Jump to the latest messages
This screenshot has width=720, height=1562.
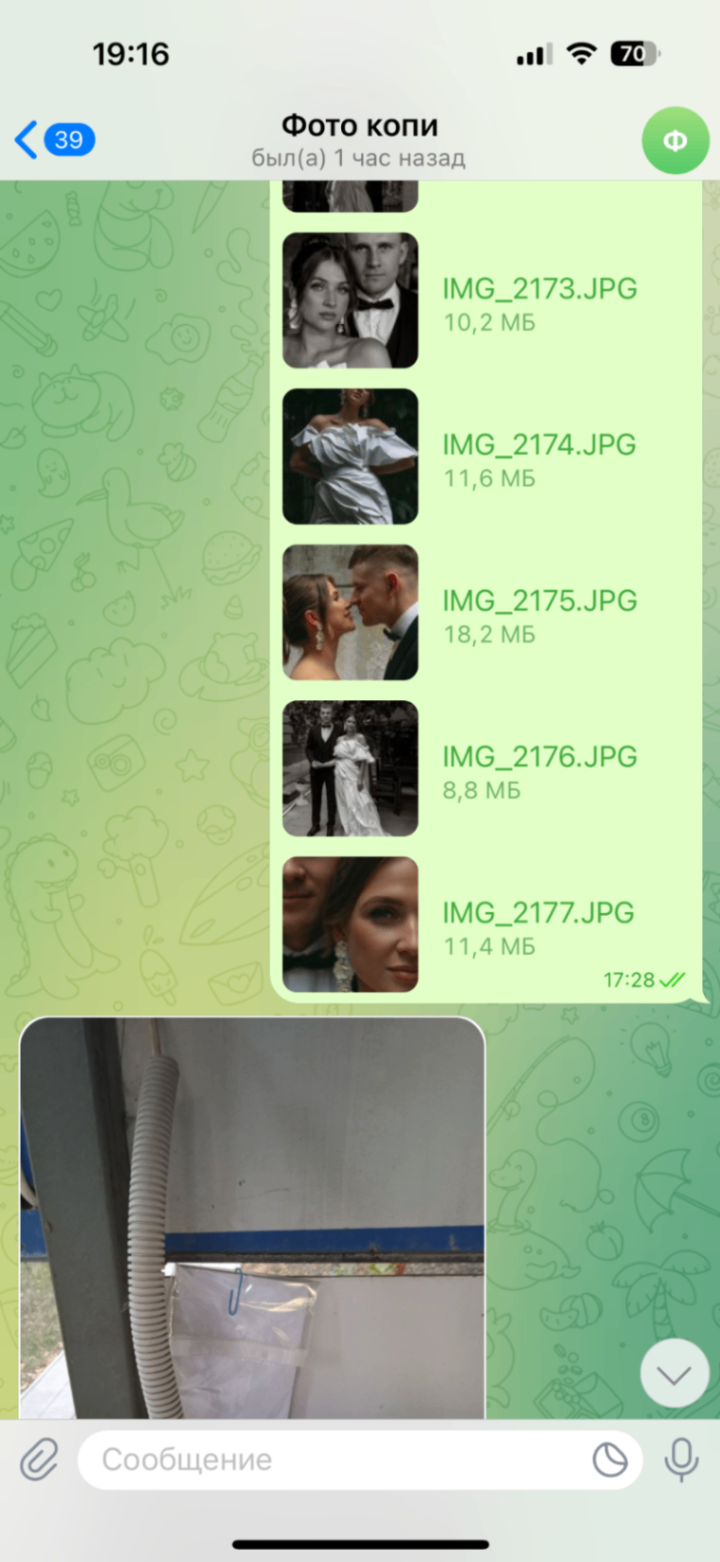[x=675, y=1374]
